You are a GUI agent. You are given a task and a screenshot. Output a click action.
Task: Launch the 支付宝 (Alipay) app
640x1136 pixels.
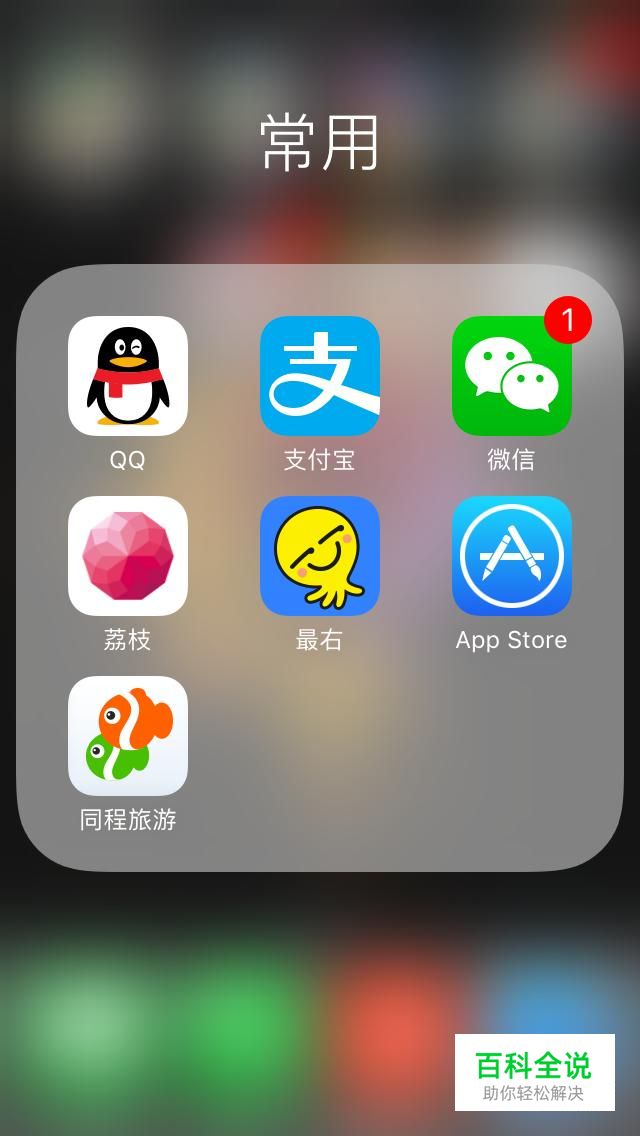point(320,376)
